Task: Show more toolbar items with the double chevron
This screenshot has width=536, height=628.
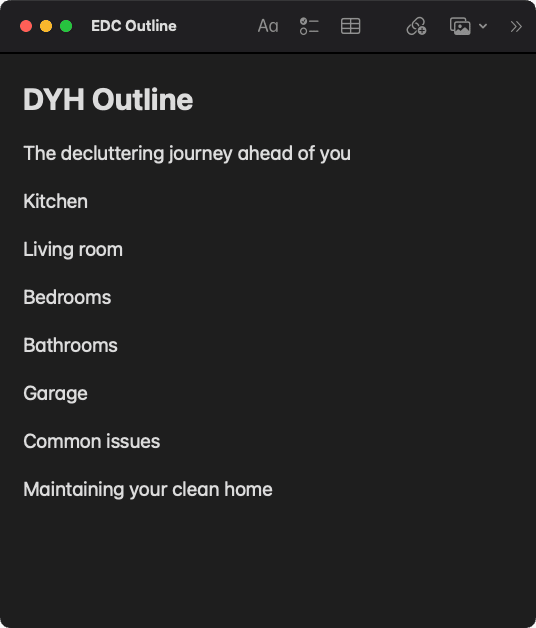Action: [x=516, y=27]
